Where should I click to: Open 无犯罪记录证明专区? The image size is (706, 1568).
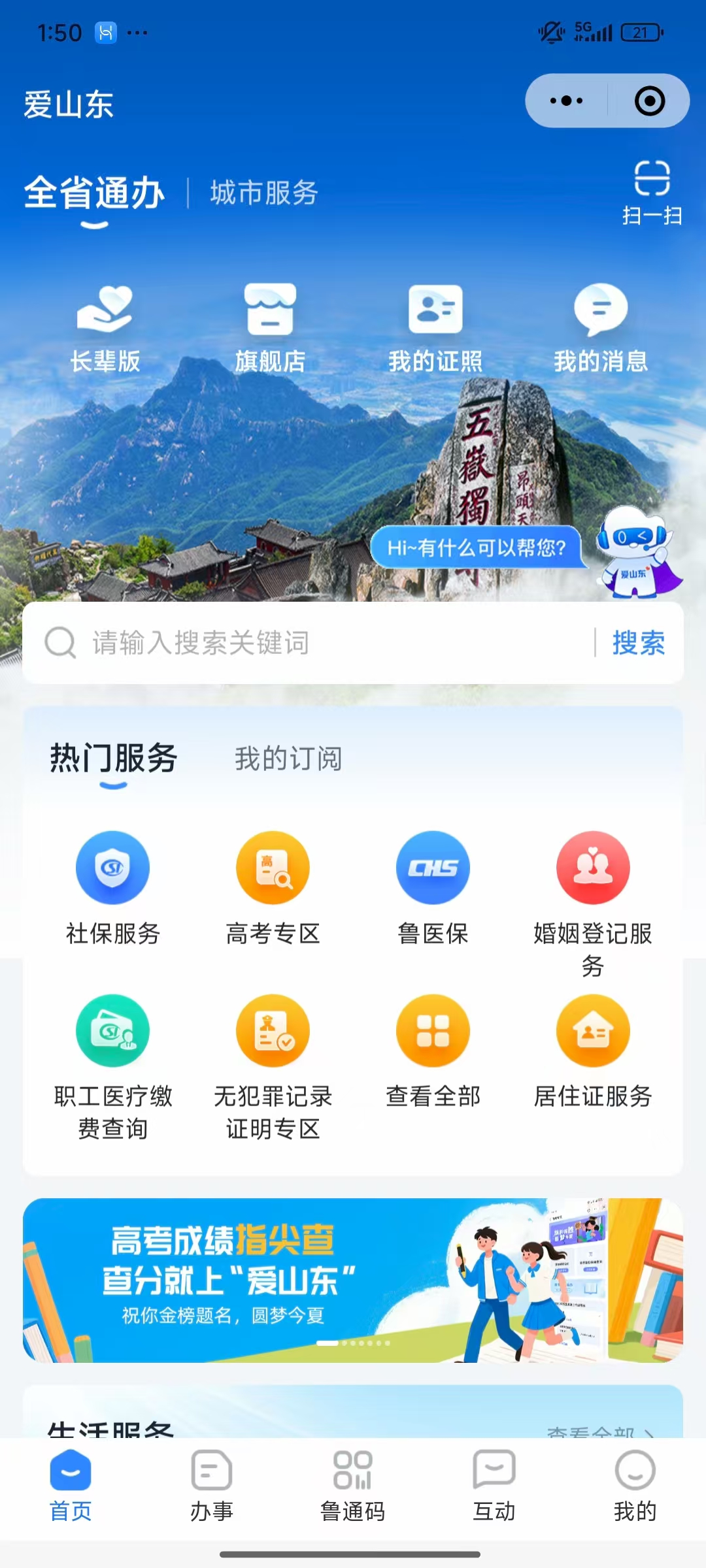tap(273, 1065)
